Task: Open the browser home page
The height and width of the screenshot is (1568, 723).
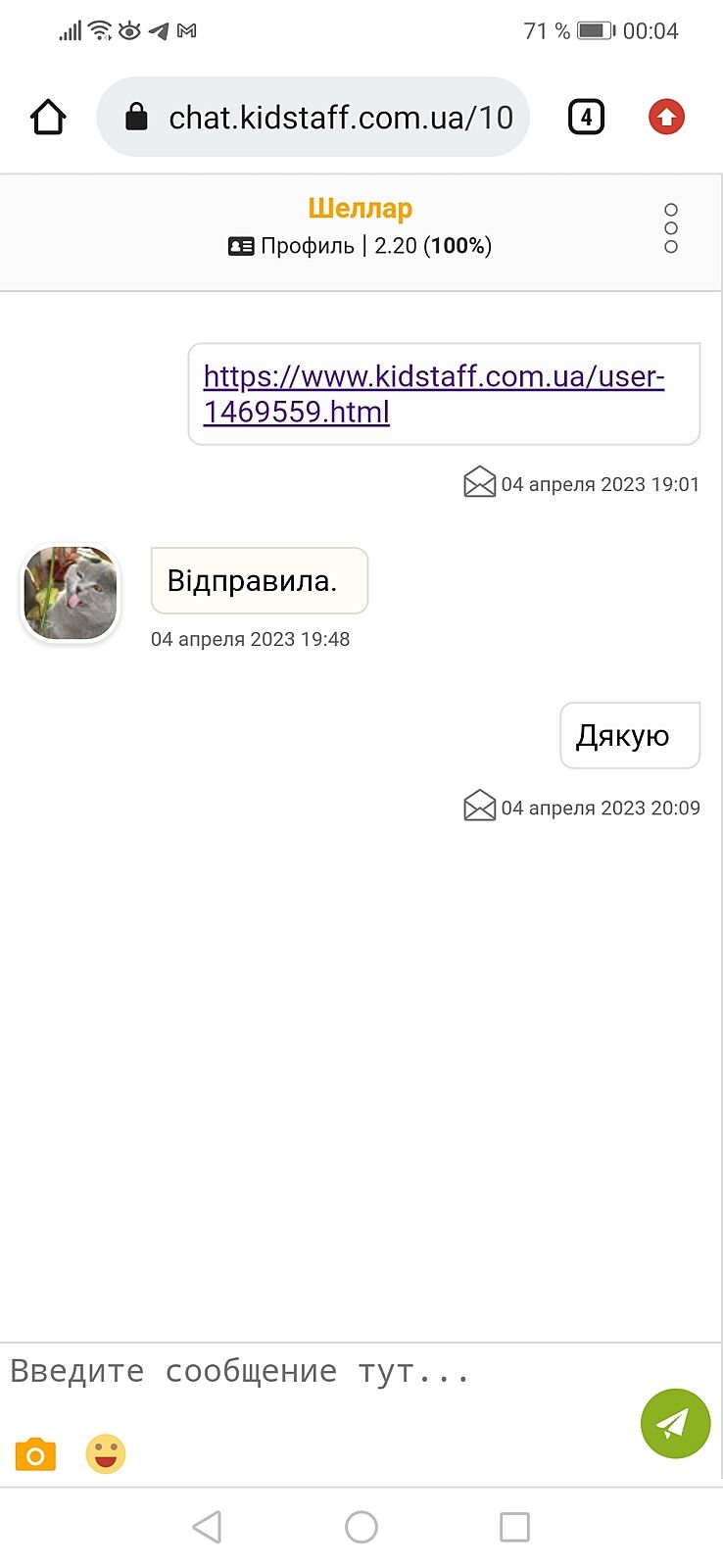Action: tap(48, 118)
